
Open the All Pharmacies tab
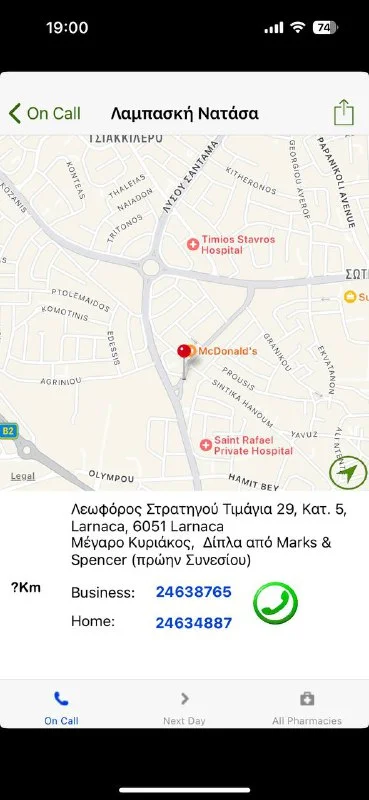coord(307,708)
